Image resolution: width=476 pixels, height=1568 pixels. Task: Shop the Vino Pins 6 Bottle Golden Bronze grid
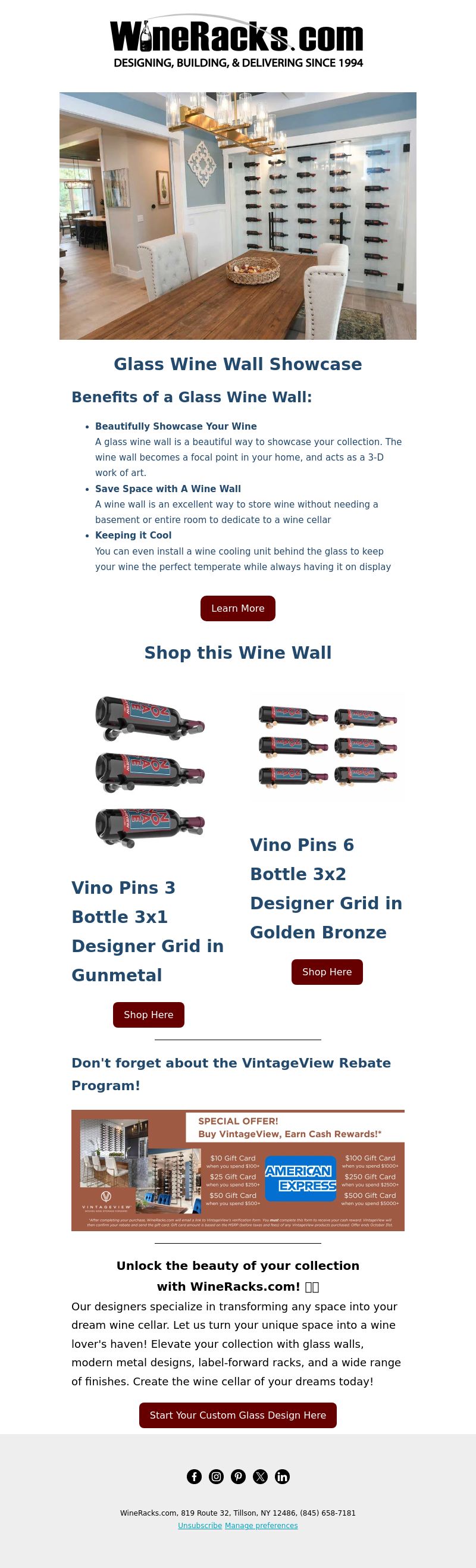click(x=327, y=972)
